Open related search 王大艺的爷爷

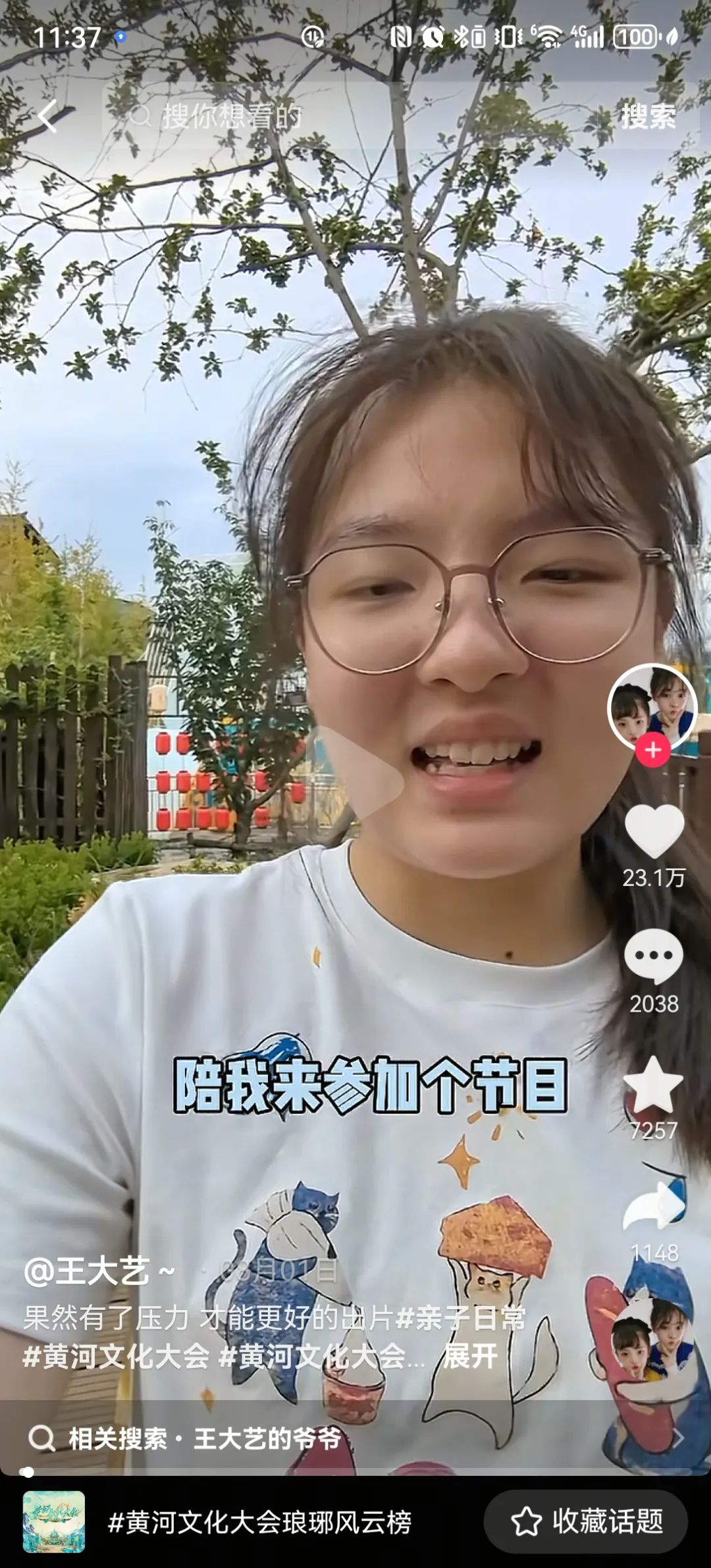[204, 1439]
